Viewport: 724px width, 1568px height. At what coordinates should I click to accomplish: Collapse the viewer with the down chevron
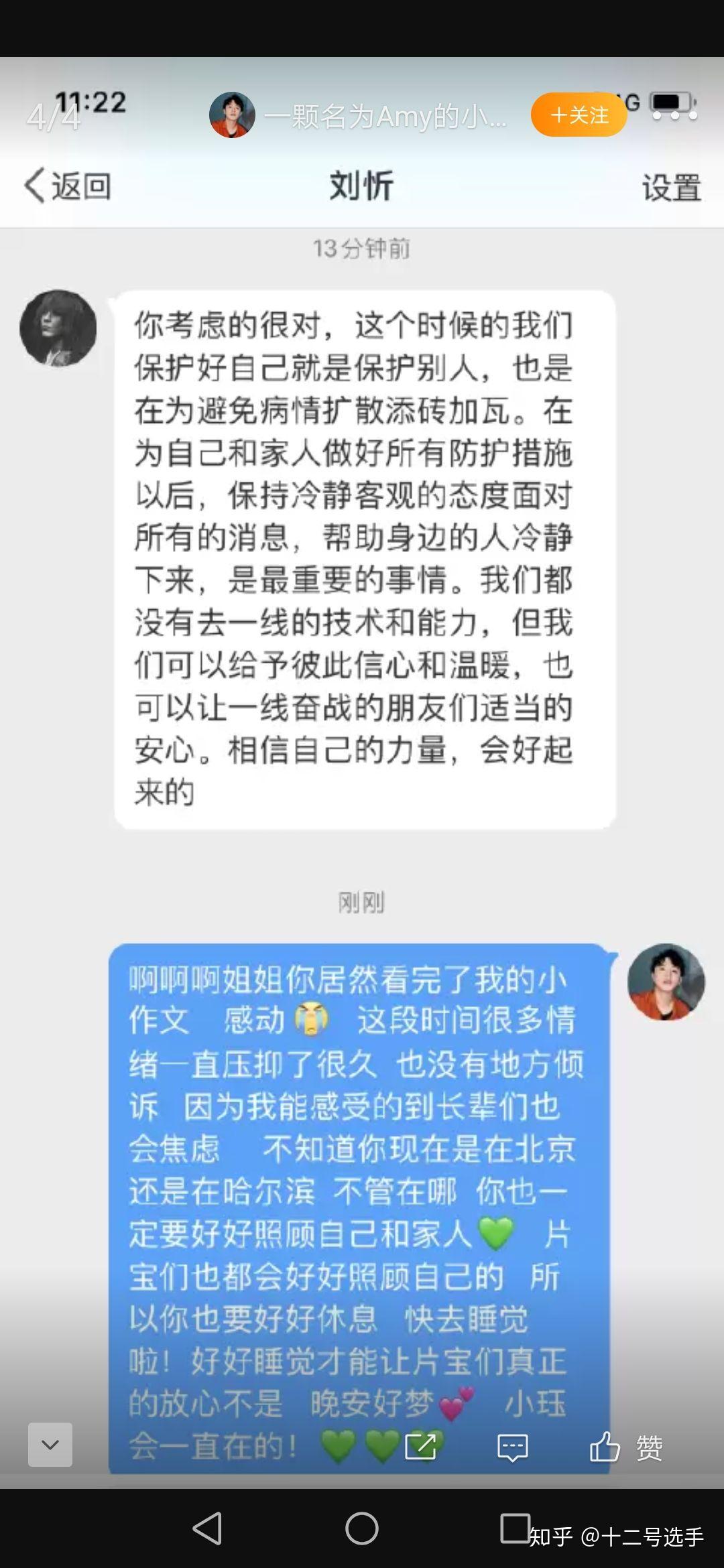[50, 1444]
